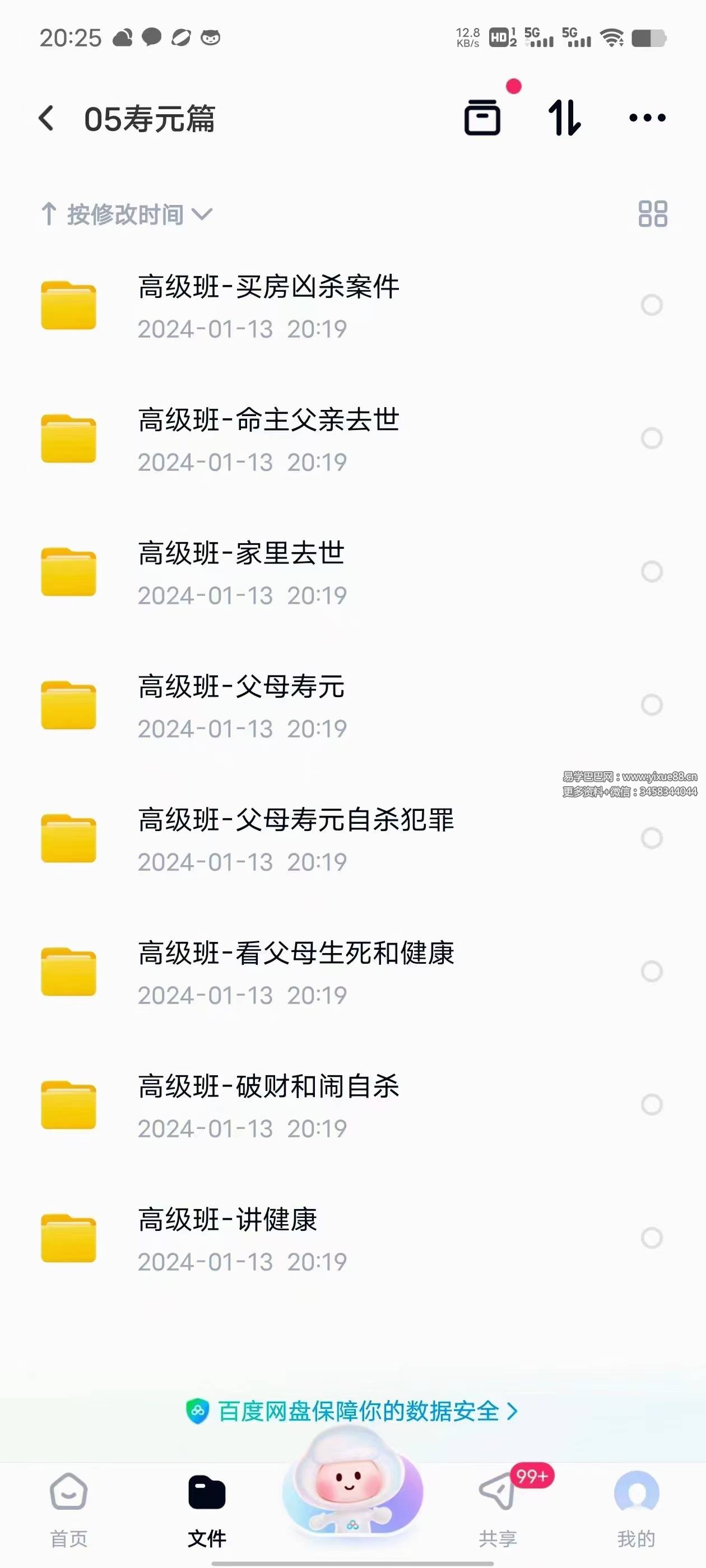Image resolution: width=706 pixels, height=1568 pixels.
Task: Open the 高级班-买房凶杀案件 folder icon
Action: click(68, 304)
